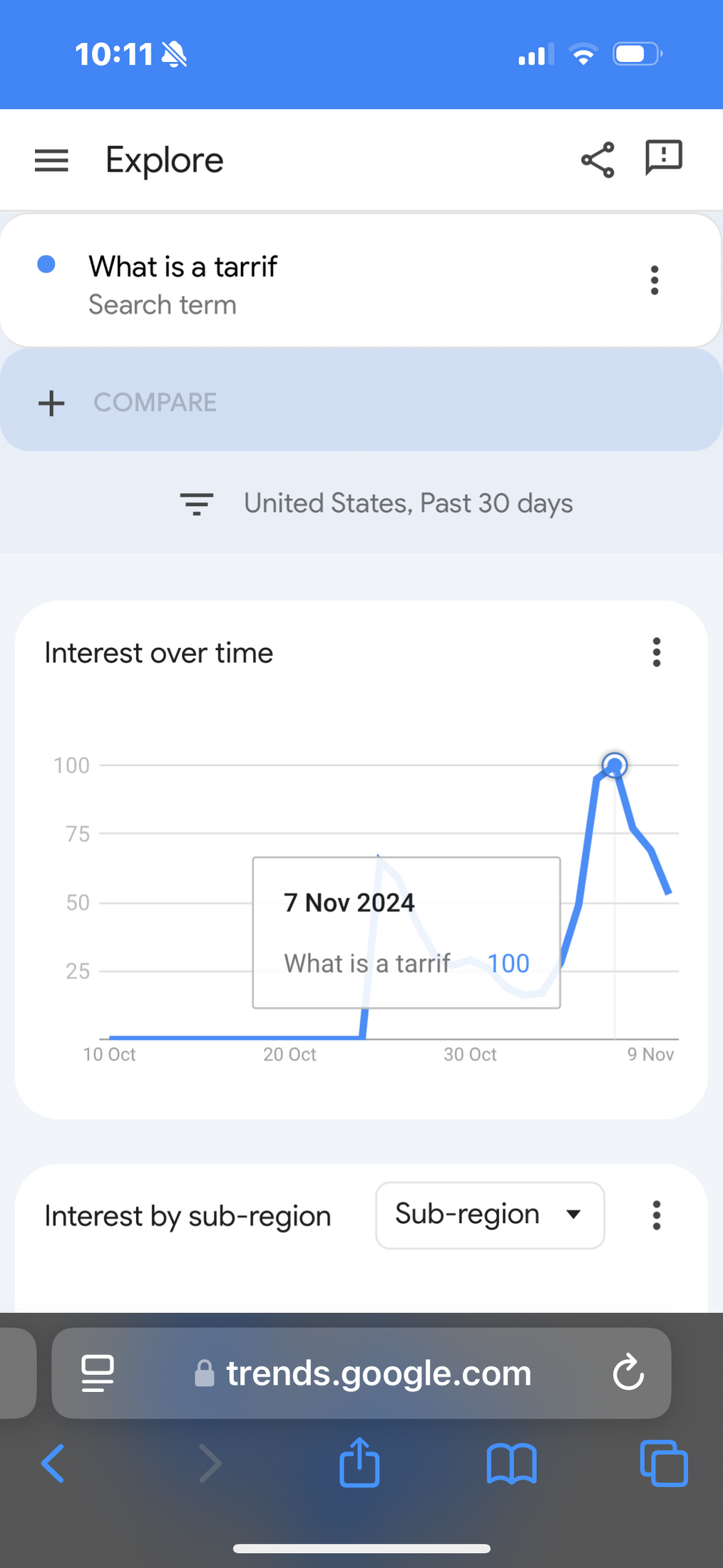The height and width of the screenshot is (1568, 723).
Task: Show all open Safari tabs
Action: 664,1463
